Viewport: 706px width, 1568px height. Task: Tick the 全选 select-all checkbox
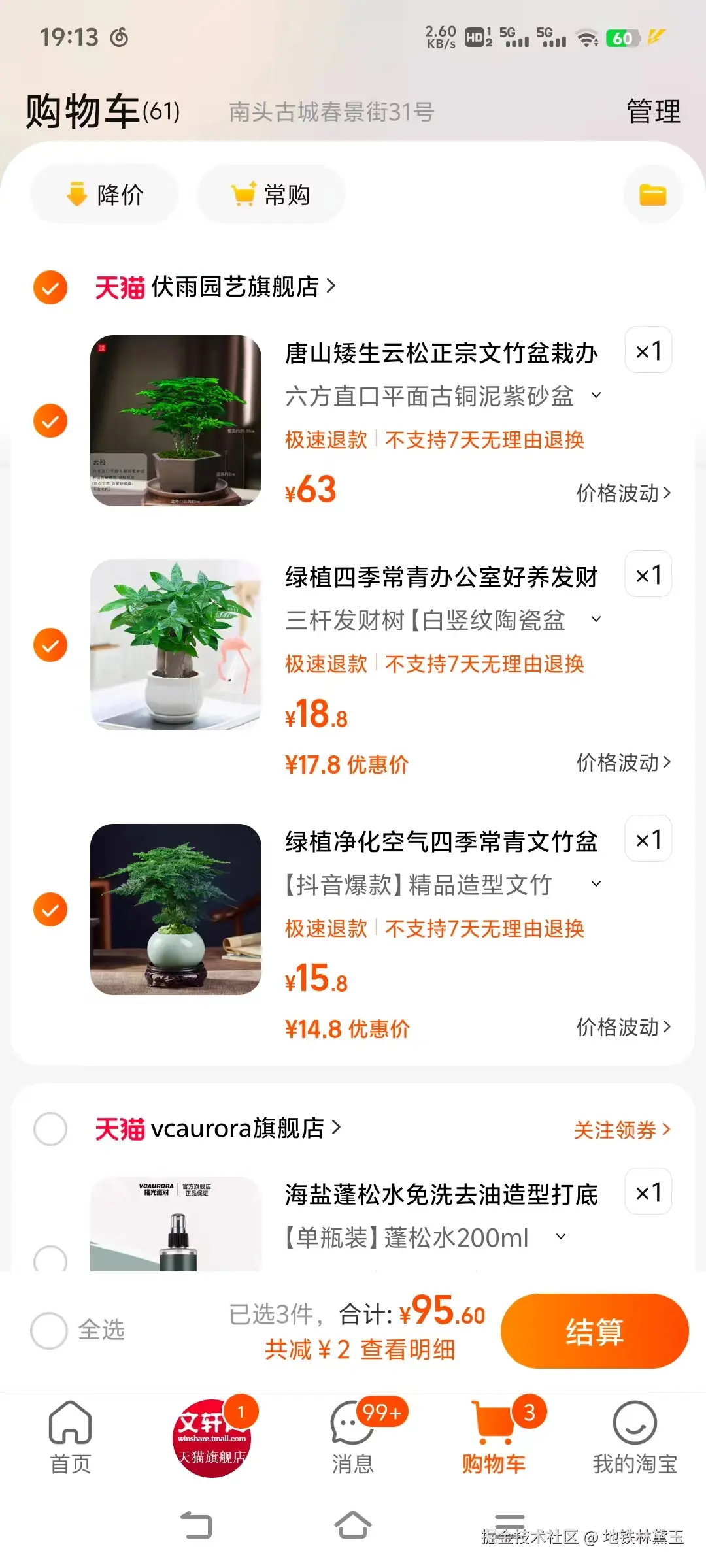(49, 1330)
